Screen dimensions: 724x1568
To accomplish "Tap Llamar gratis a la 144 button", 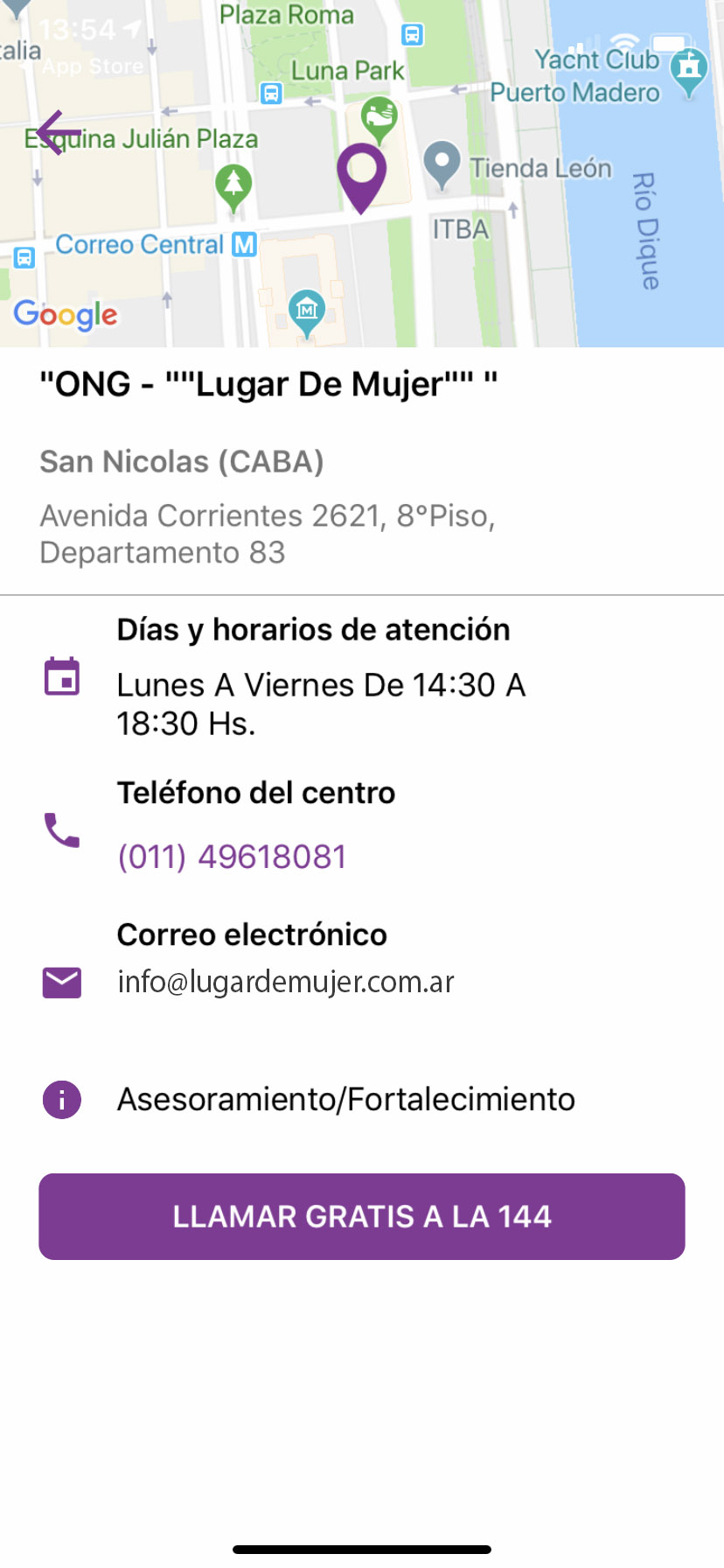I will point(362,1216).
